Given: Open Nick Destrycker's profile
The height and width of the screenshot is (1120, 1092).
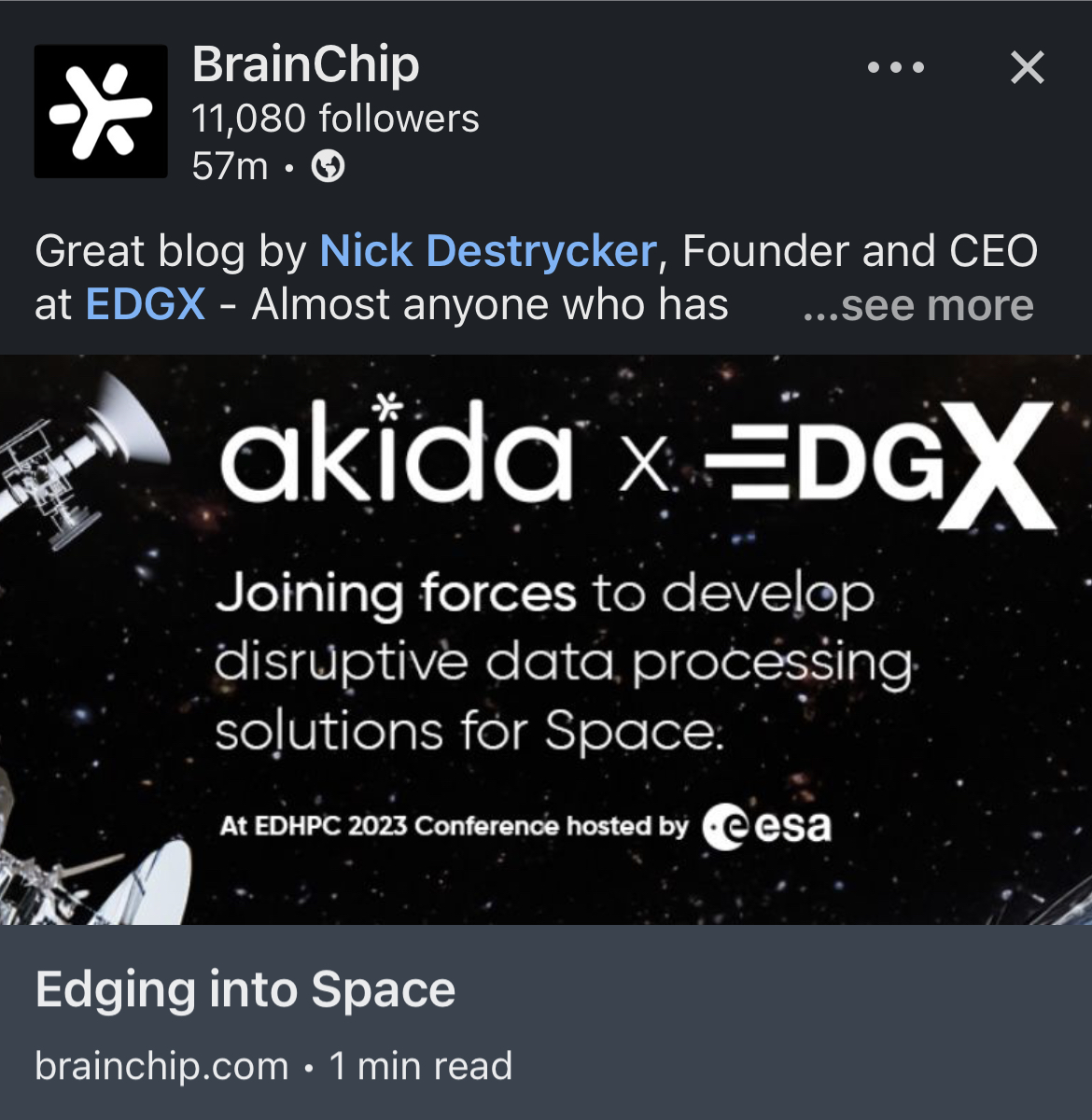Looking at the screenshot, I should [488, 251].
